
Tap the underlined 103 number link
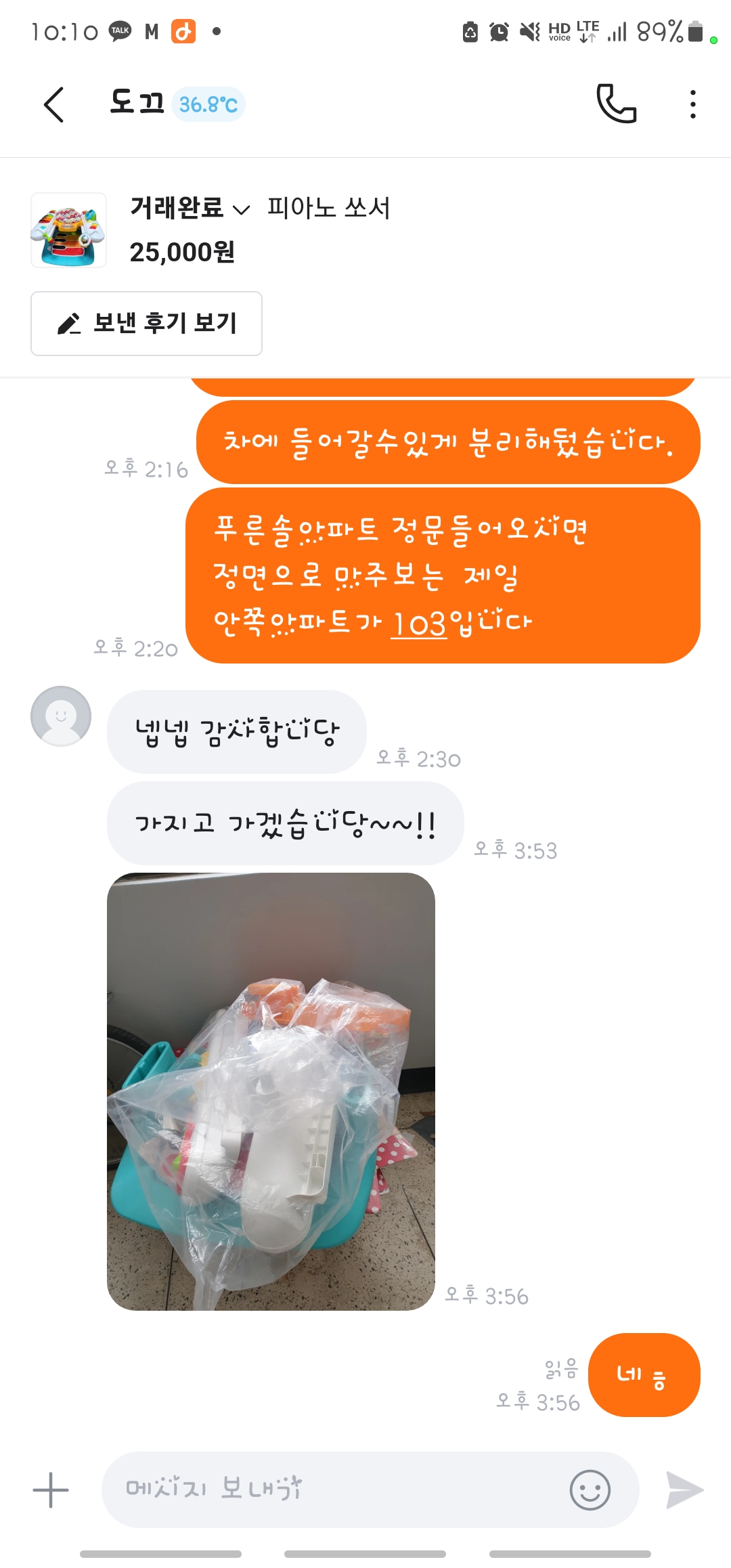tap(419, 624)
